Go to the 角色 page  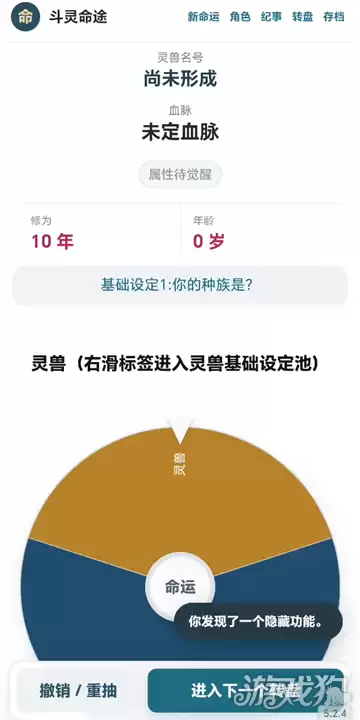click(x=240, y=17)
